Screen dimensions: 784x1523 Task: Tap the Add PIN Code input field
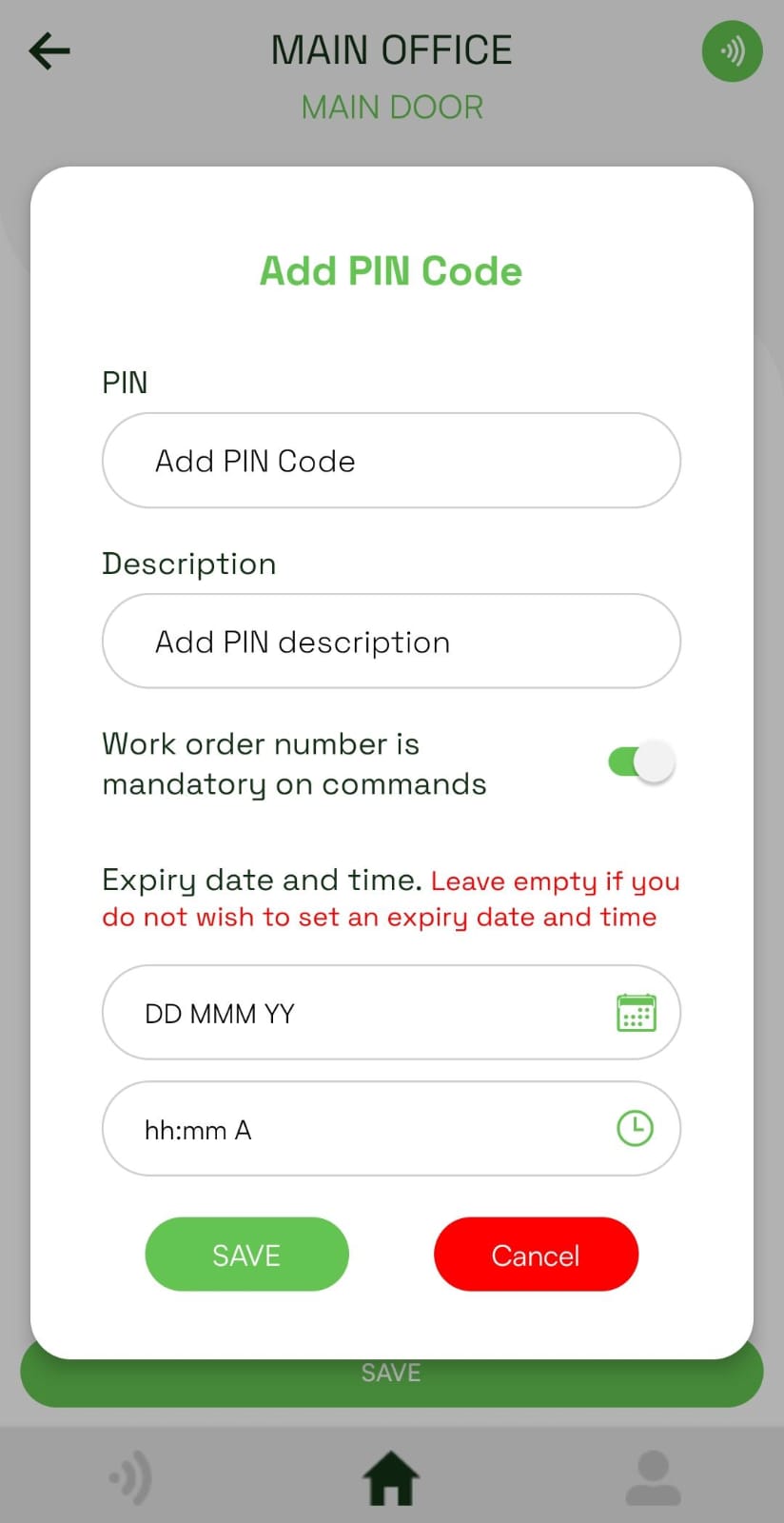point(391,461)
